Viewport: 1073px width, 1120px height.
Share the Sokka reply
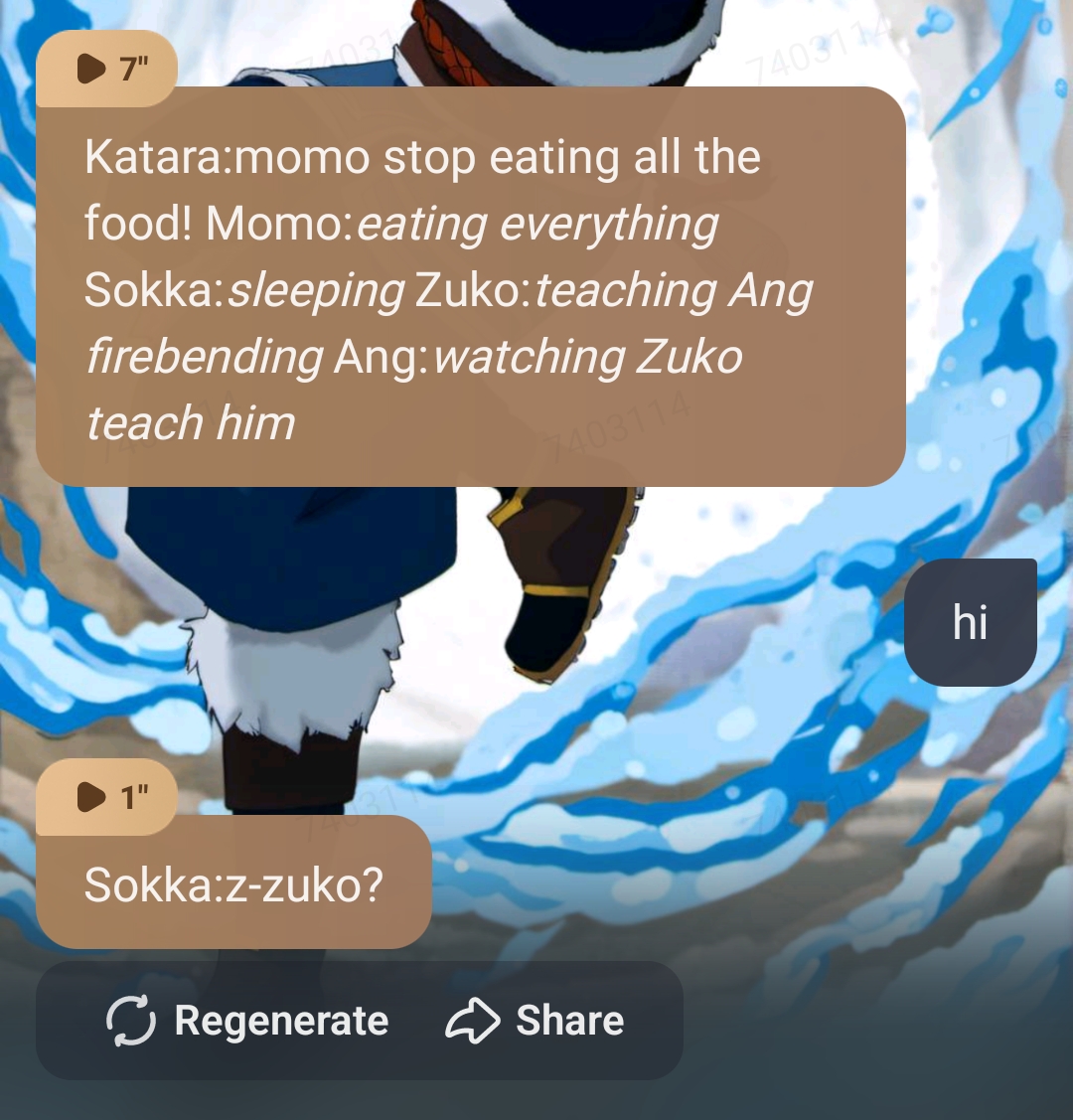pos(536,1021)
